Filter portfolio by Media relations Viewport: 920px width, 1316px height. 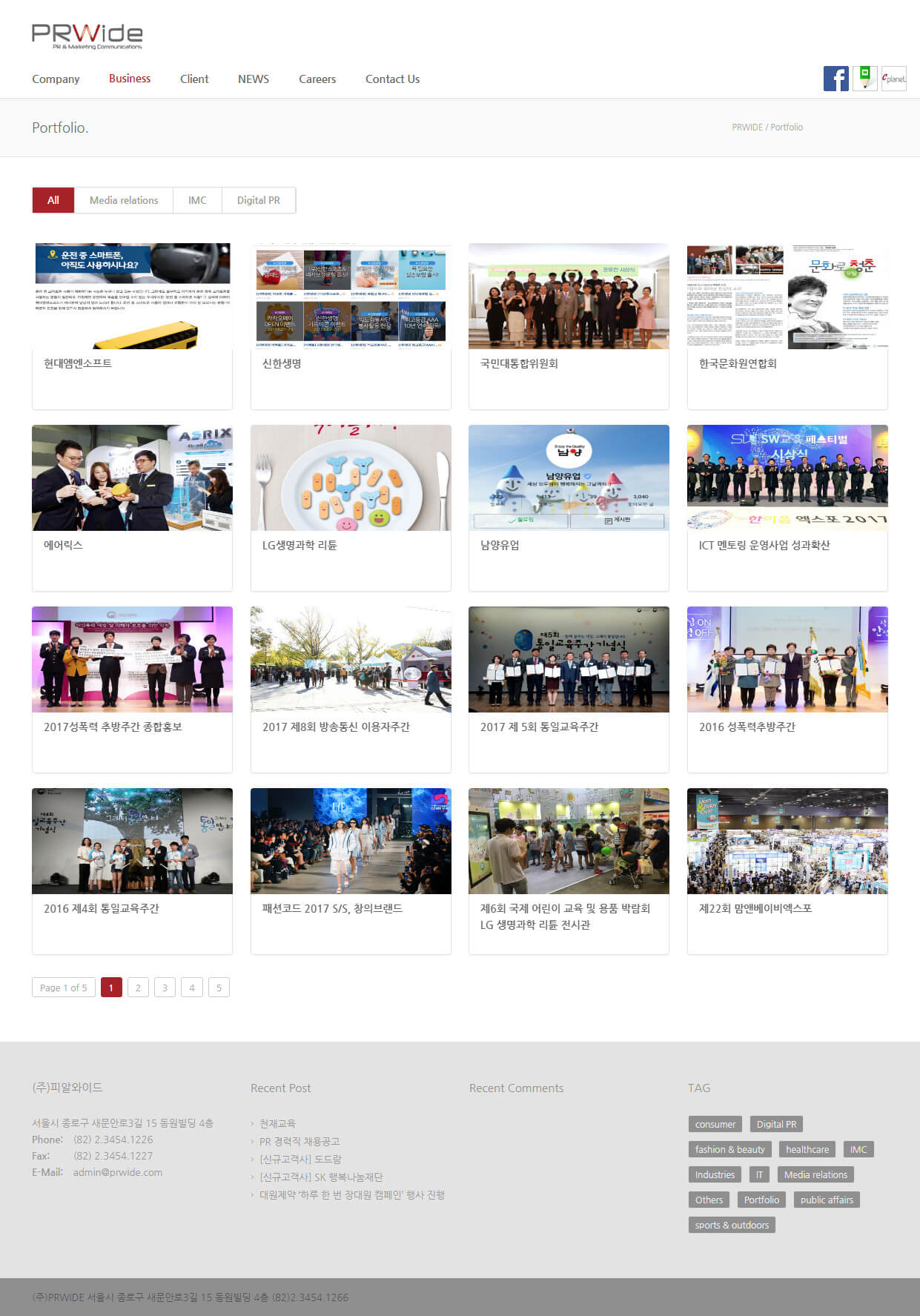[x=124, y=200]
